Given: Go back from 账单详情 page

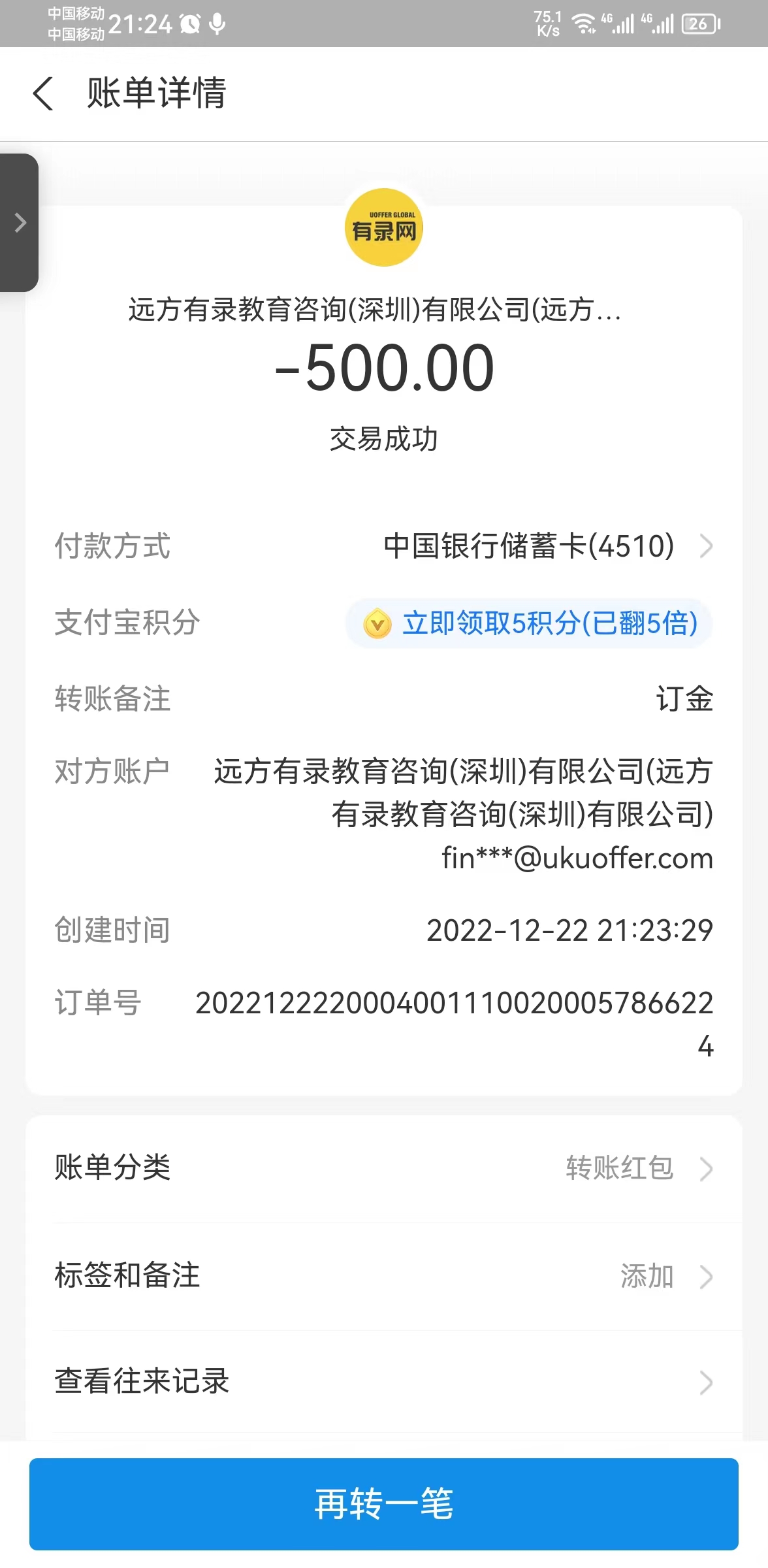Looking at the screenshot, I should 43,93.
